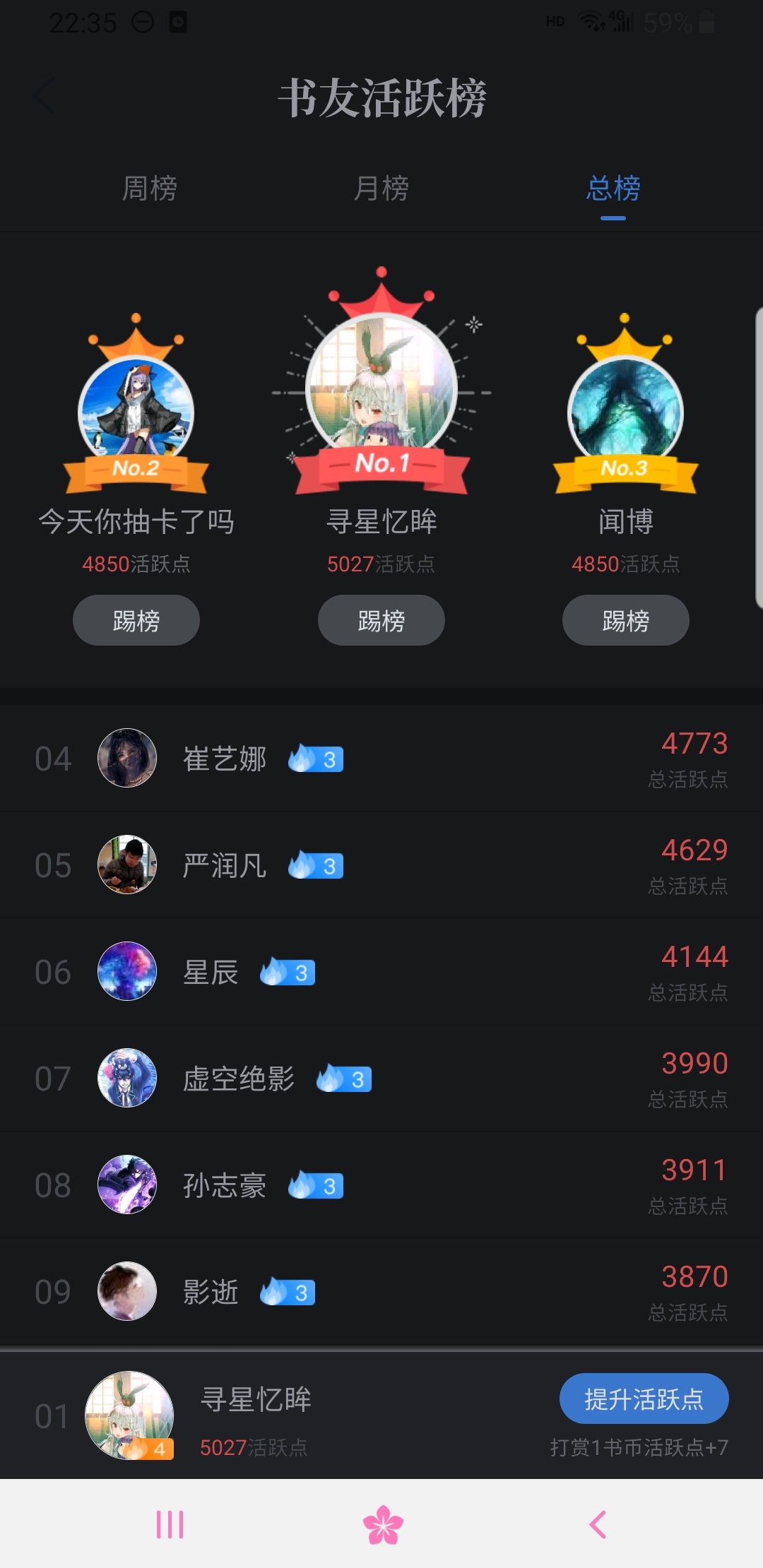Tap the 提升活跃点 button
Viewport: 763px width, 1568px height.
click(x=644, y=1398)
